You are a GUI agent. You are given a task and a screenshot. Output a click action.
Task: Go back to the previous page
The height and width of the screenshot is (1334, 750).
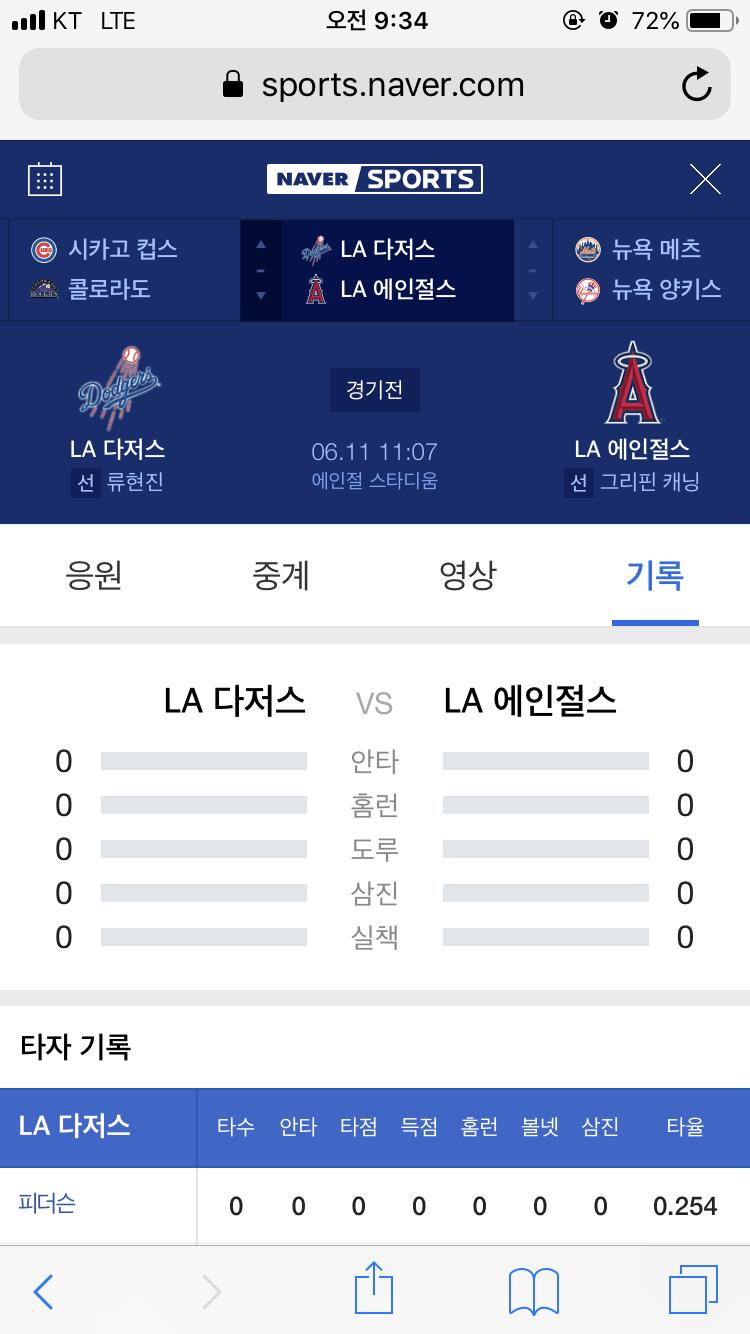point(43,1291)
